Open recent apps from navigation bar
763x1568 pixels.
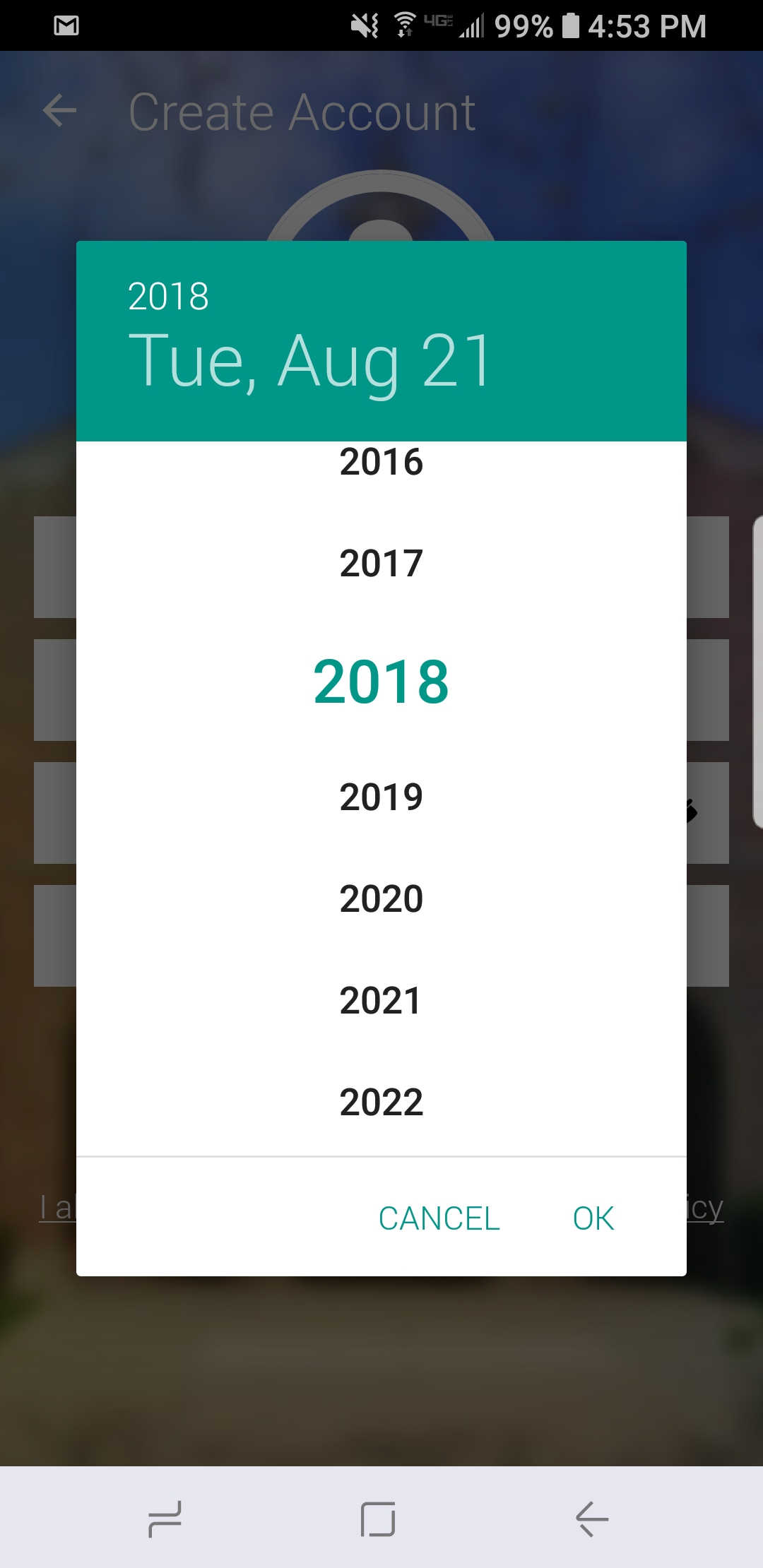pos(165,1519)
